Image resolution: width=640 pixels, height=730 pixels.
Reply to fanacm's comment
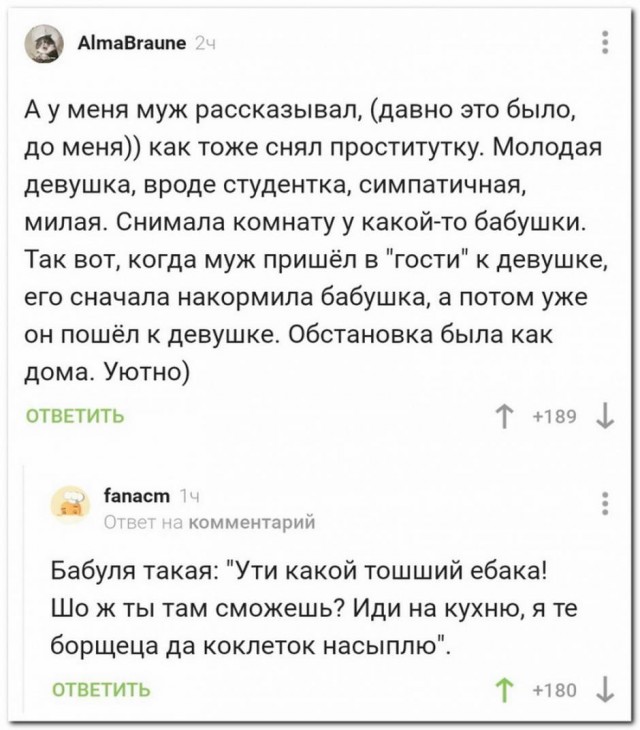[100, 688]
